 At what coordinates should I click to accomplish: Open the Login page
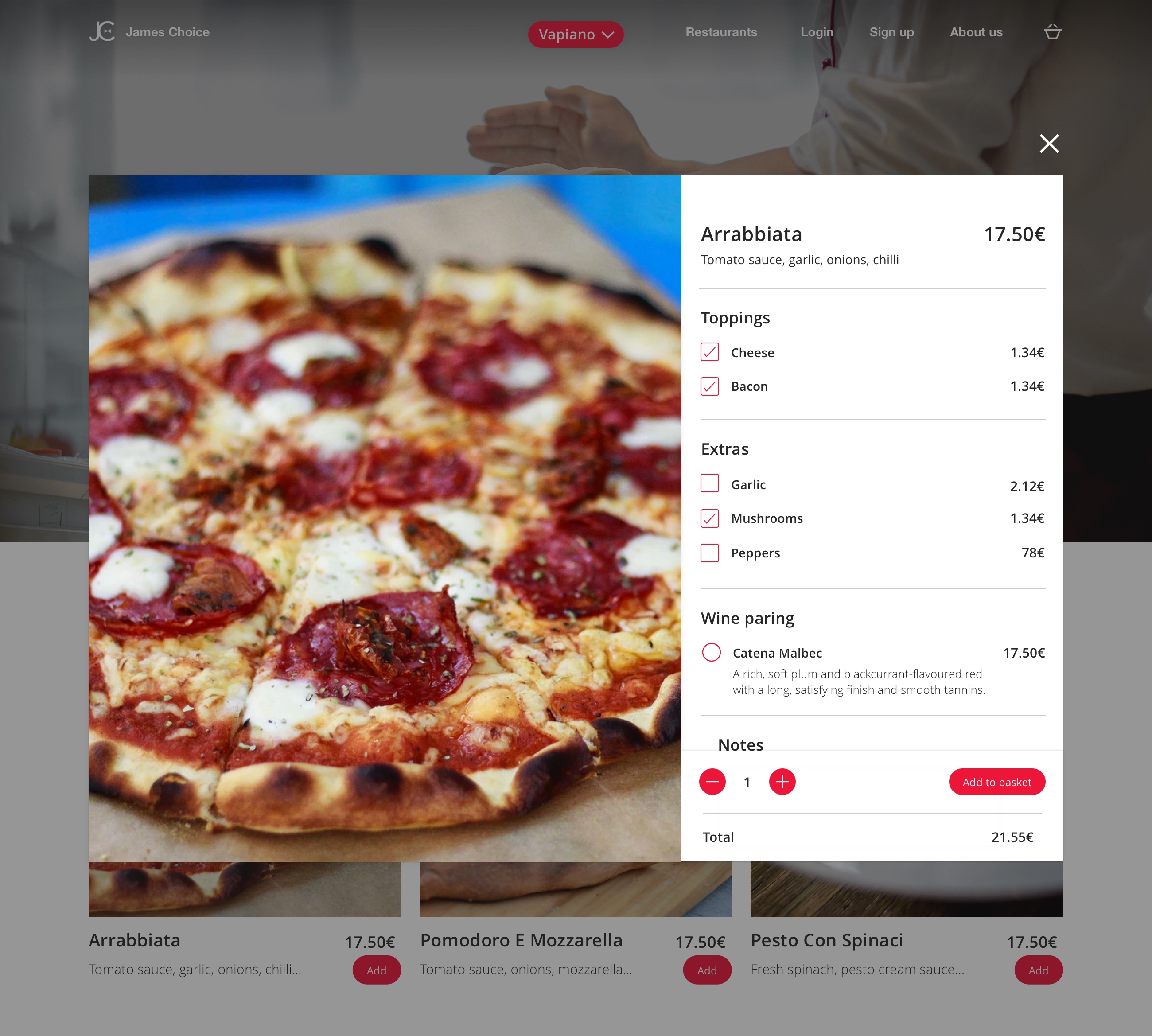816,32
